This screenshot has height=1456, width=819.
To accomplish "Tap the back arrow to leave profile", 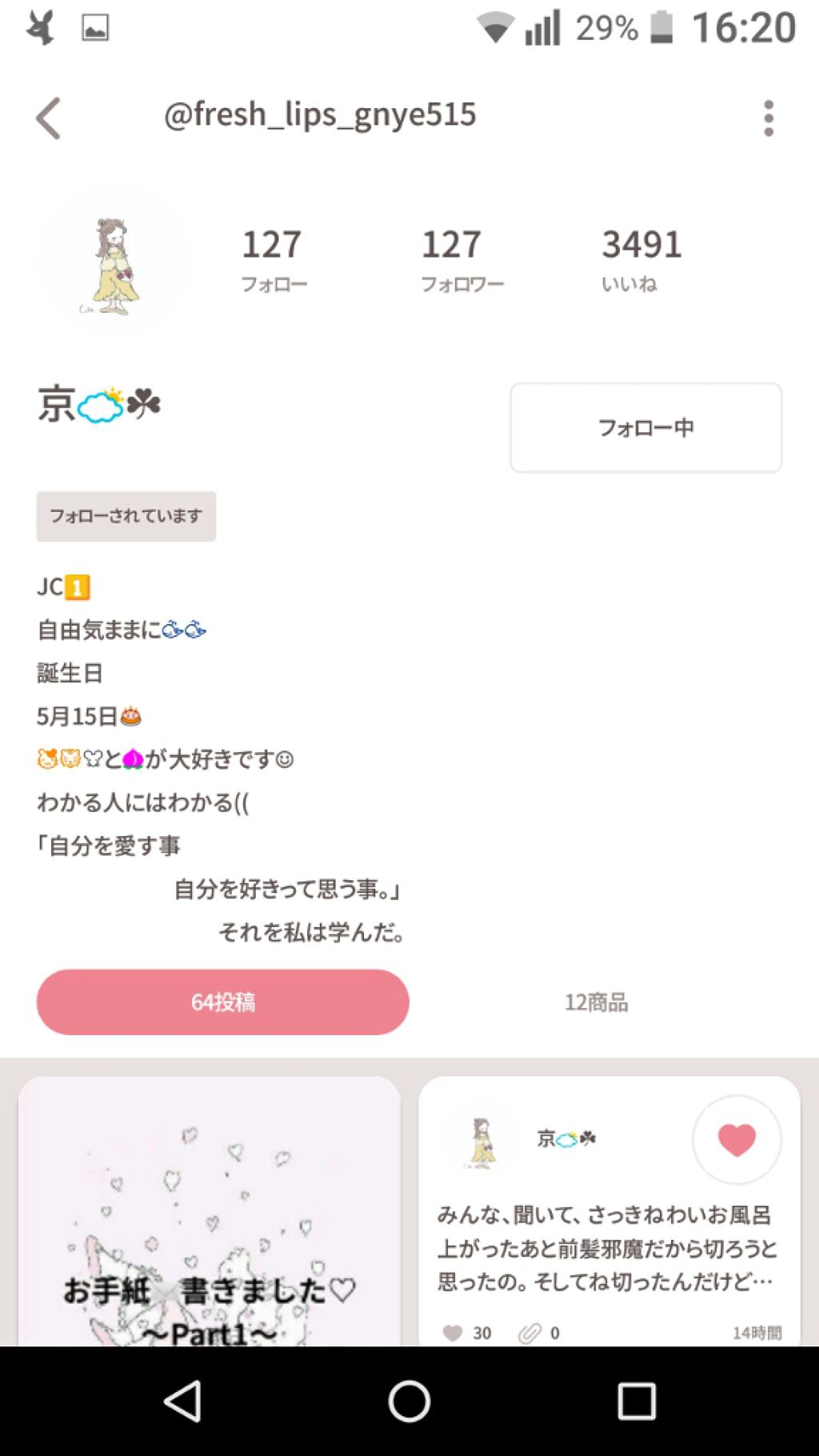I will 48,117.
